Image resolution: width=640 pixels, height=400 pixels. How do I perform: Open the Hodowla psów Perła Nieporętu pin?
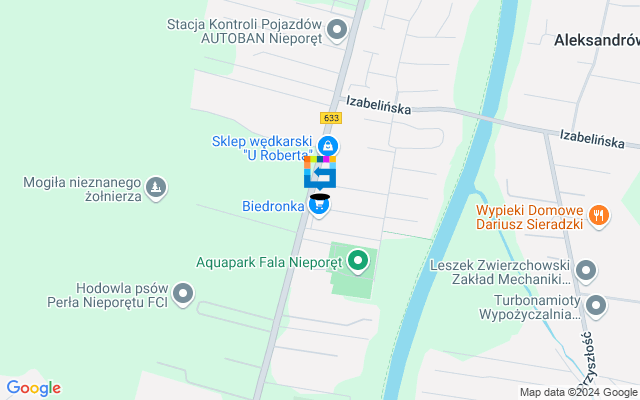click(x=183, y=294)
